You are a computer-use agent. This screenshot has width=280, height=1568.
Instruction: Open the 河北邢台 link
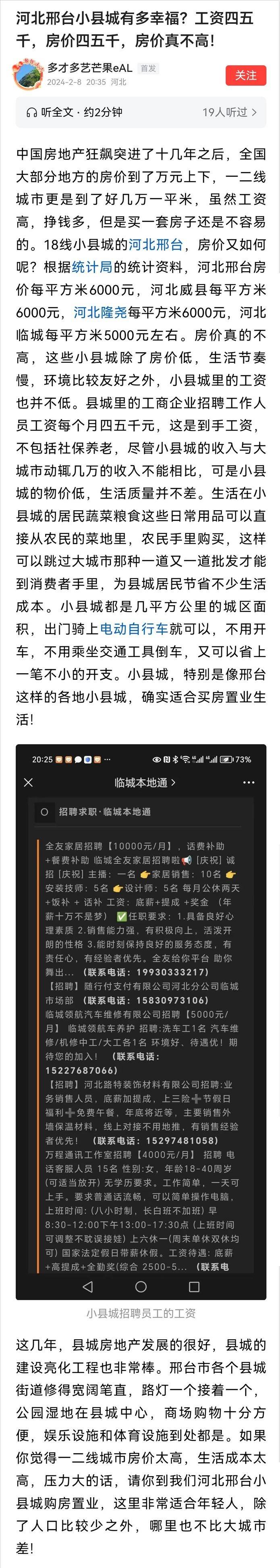(155, 245)
